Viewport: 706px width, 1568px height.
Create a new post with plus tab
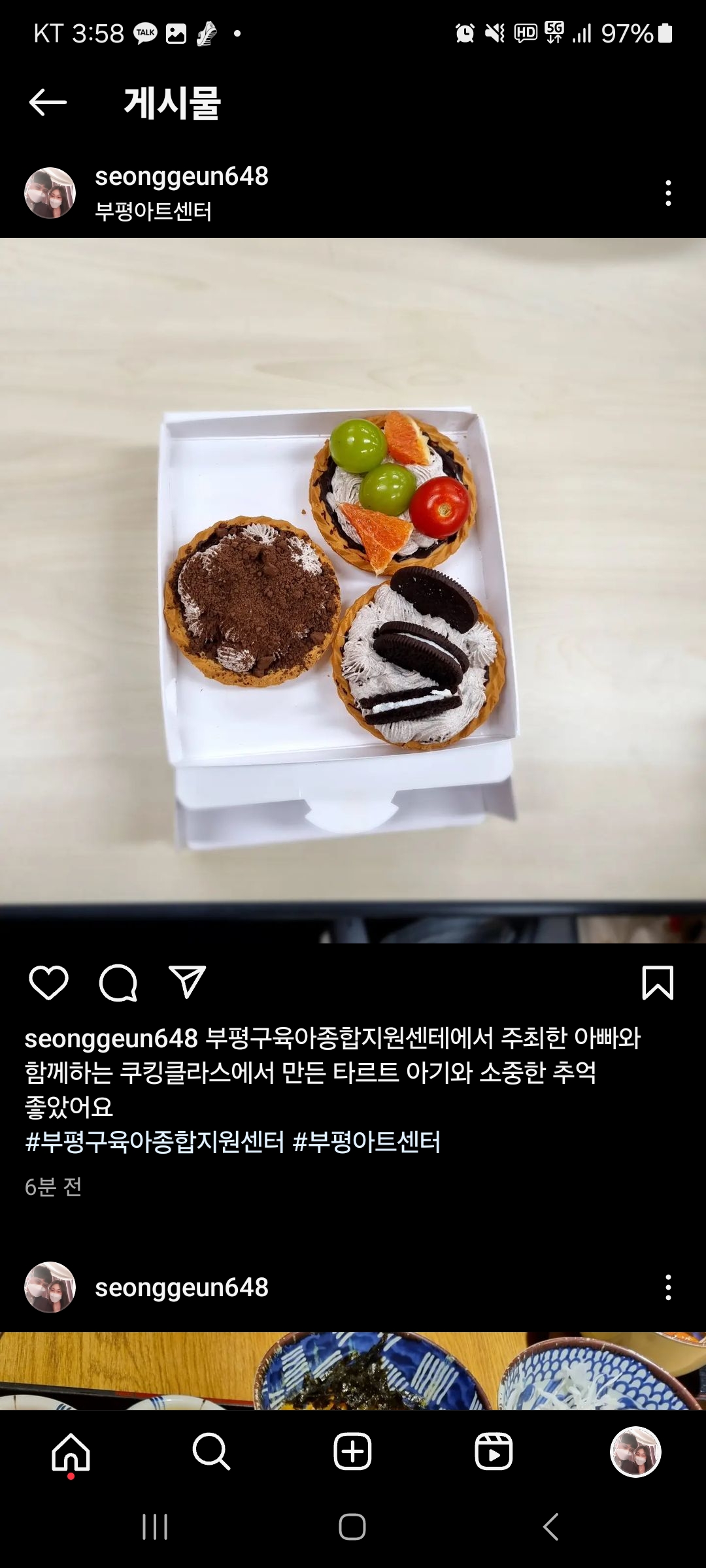(352, 1452)
